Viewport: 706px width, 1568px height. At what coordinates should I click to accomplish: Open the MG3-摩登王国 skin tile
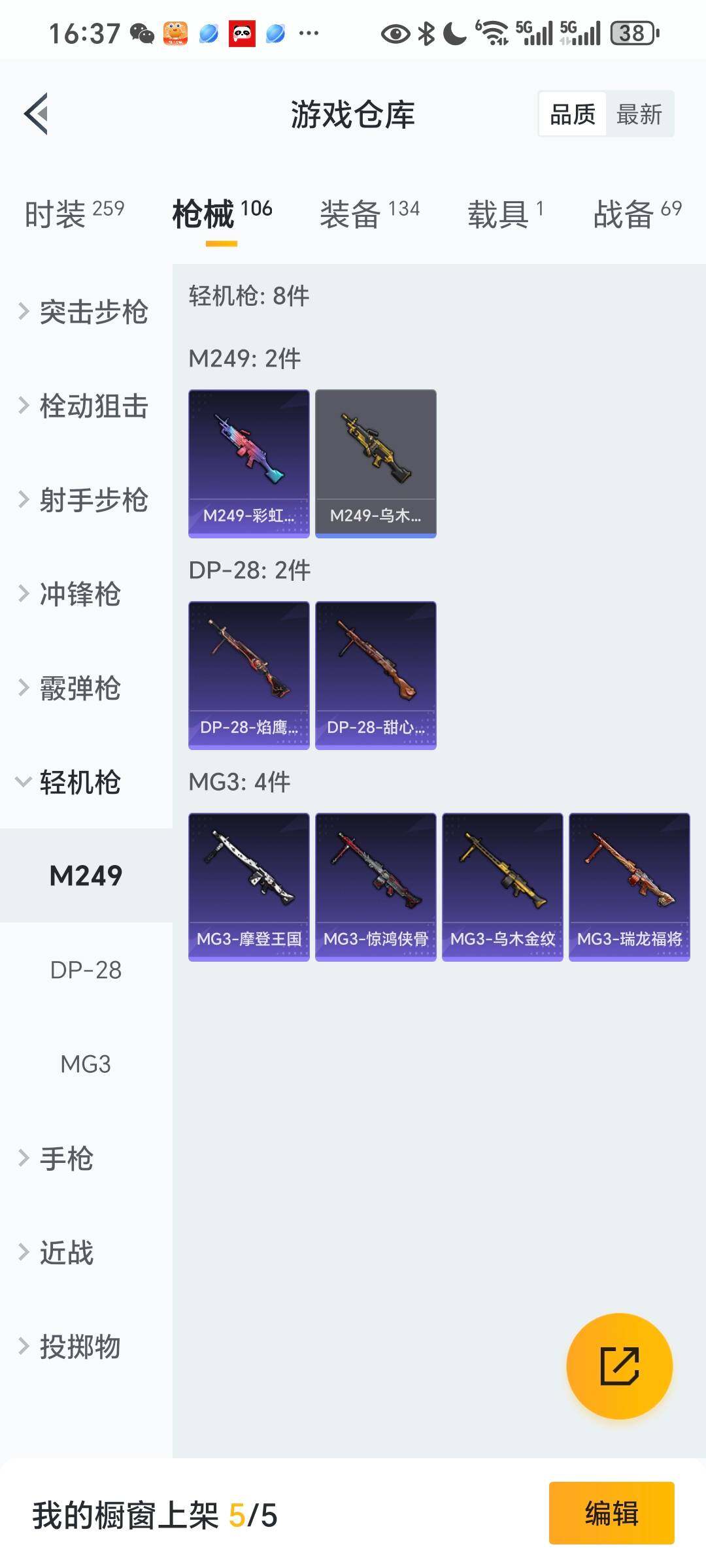[248, 887]
